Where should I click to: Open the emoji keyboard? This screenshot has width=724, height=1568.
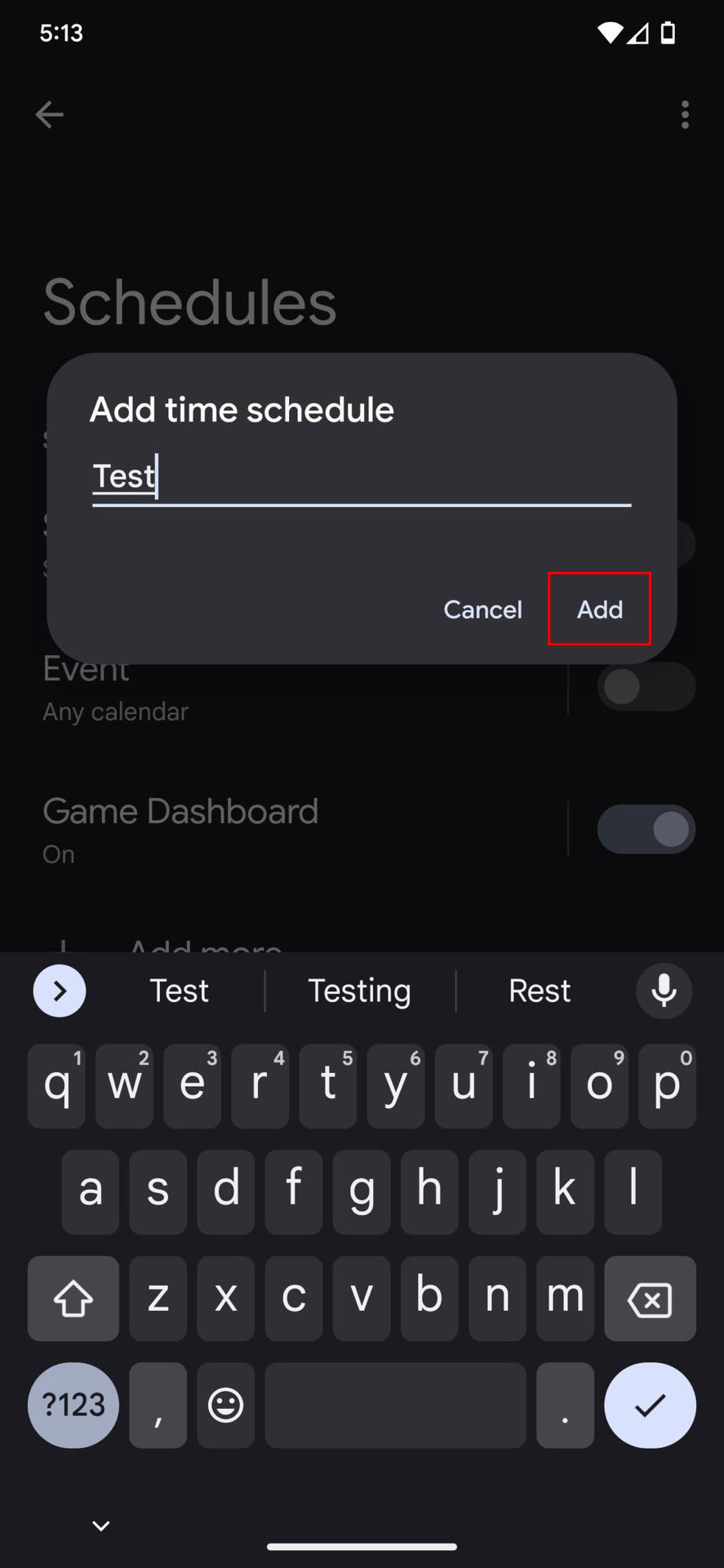(x=225, y=1405)
